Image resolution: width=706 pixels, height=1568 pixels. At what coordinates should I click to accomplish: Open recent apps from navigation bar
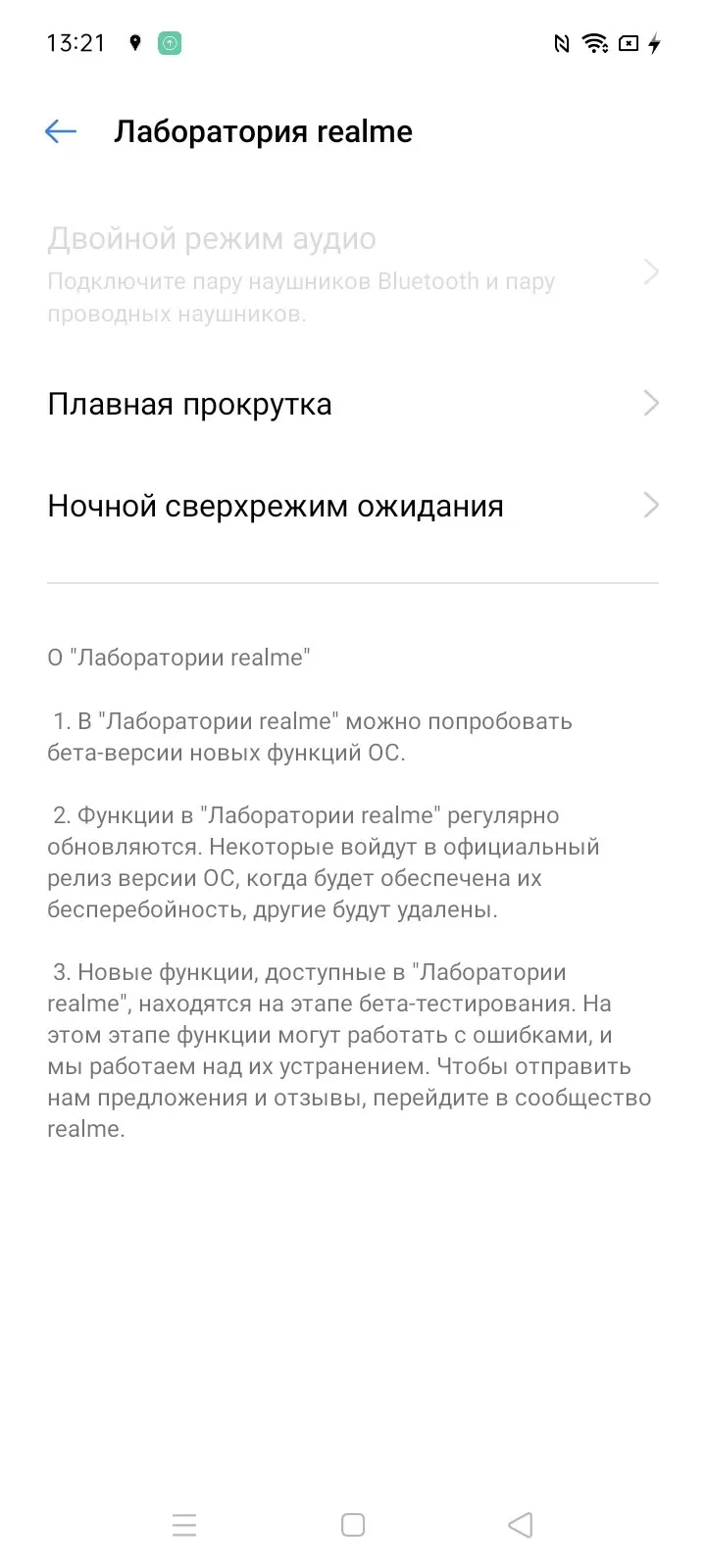click(184, 1525)
